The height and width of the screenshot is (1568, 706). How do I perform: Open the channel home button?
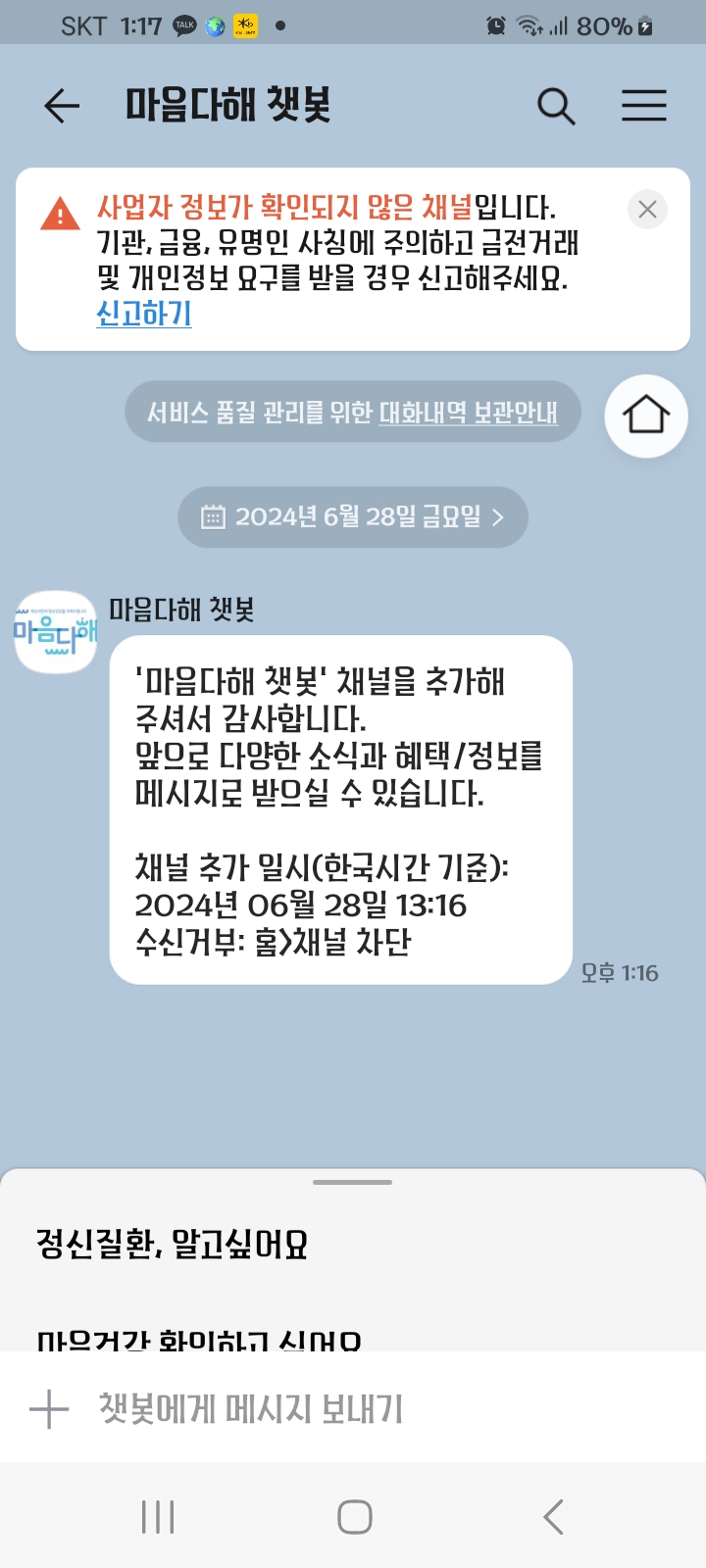click(646, 416)
